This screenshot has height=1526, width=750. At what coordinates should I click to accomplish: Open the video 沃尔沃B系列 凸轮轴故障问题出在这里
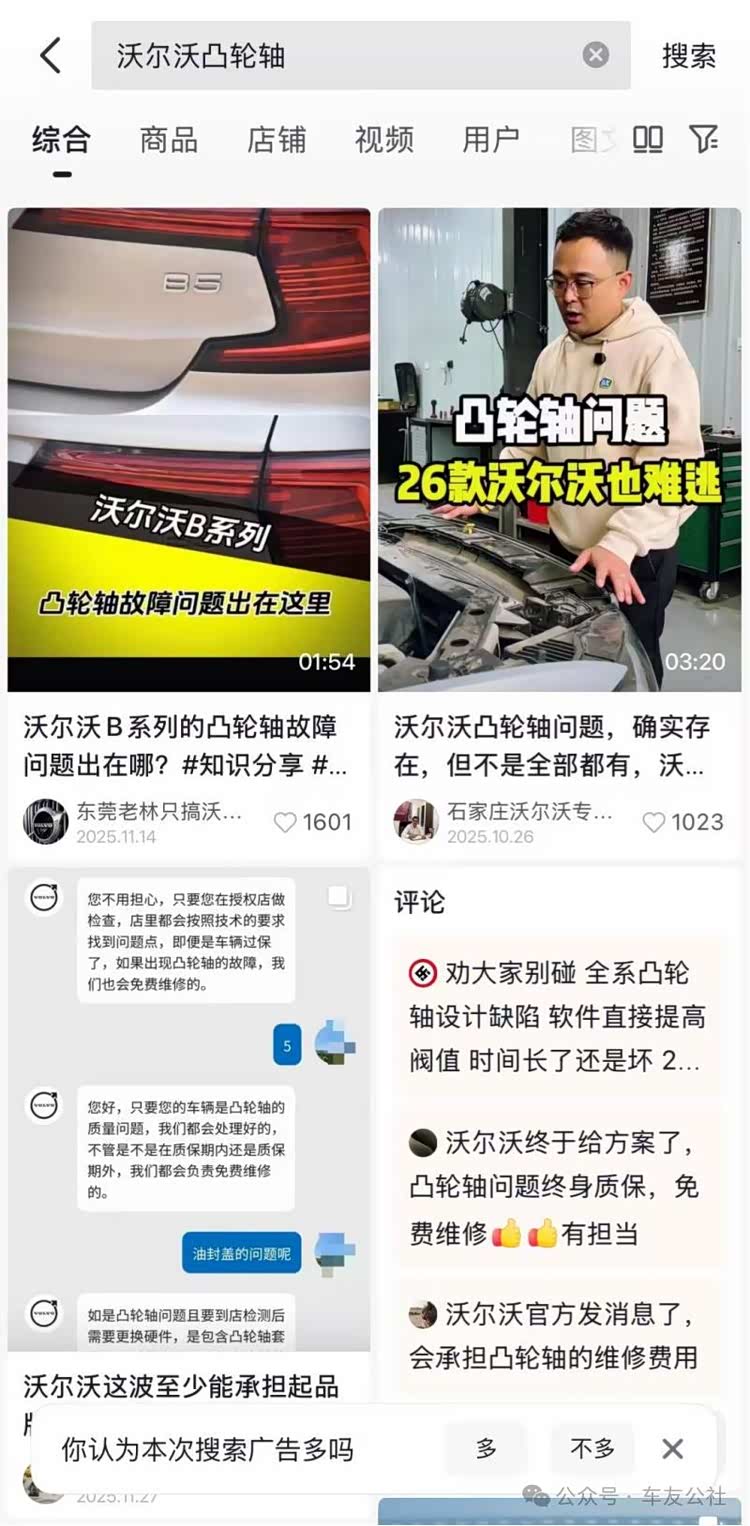[189, 449]
